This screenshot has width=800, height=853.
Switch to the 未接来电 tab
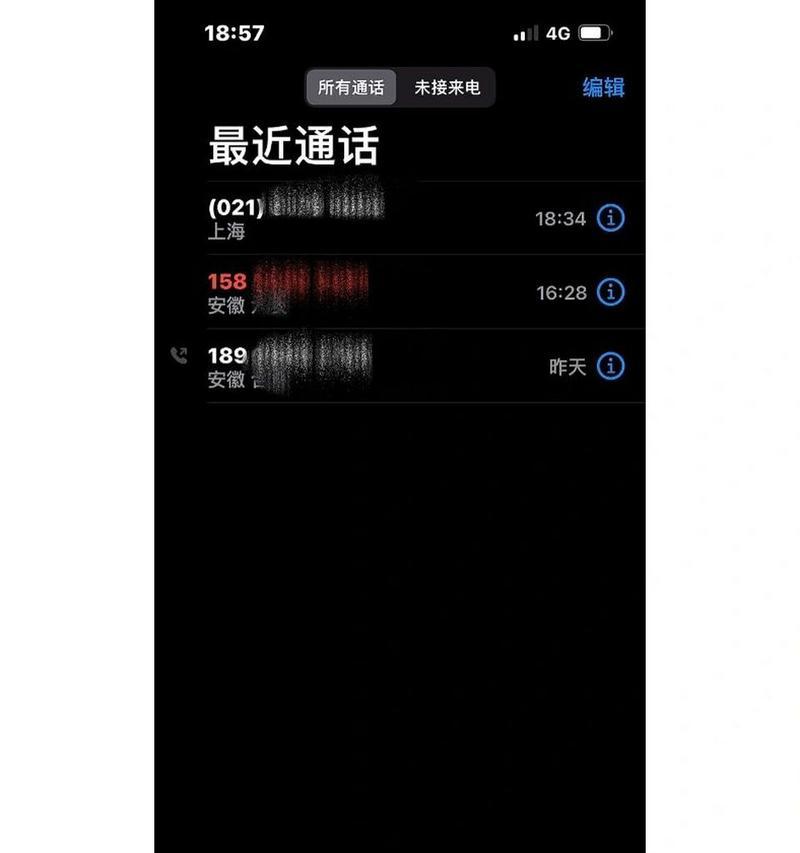coord(447,88)
